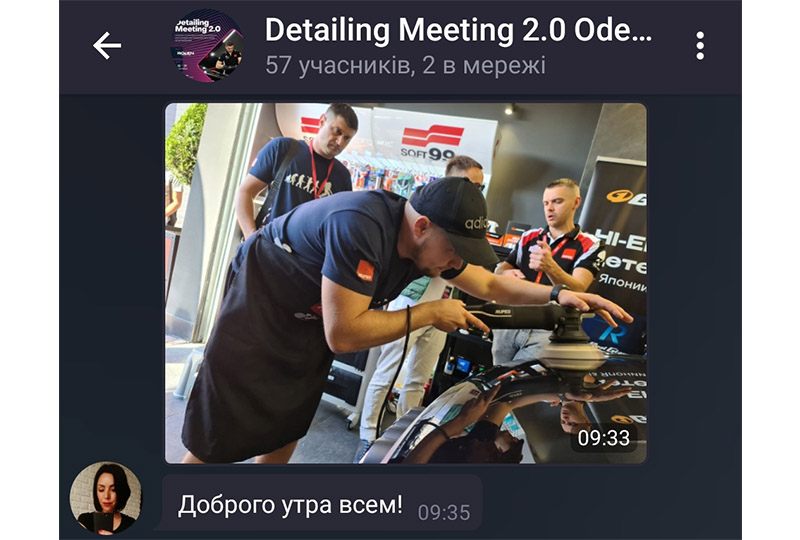
Task: View the shared polishing photo fullscreen
Action: tap(405, 283)
